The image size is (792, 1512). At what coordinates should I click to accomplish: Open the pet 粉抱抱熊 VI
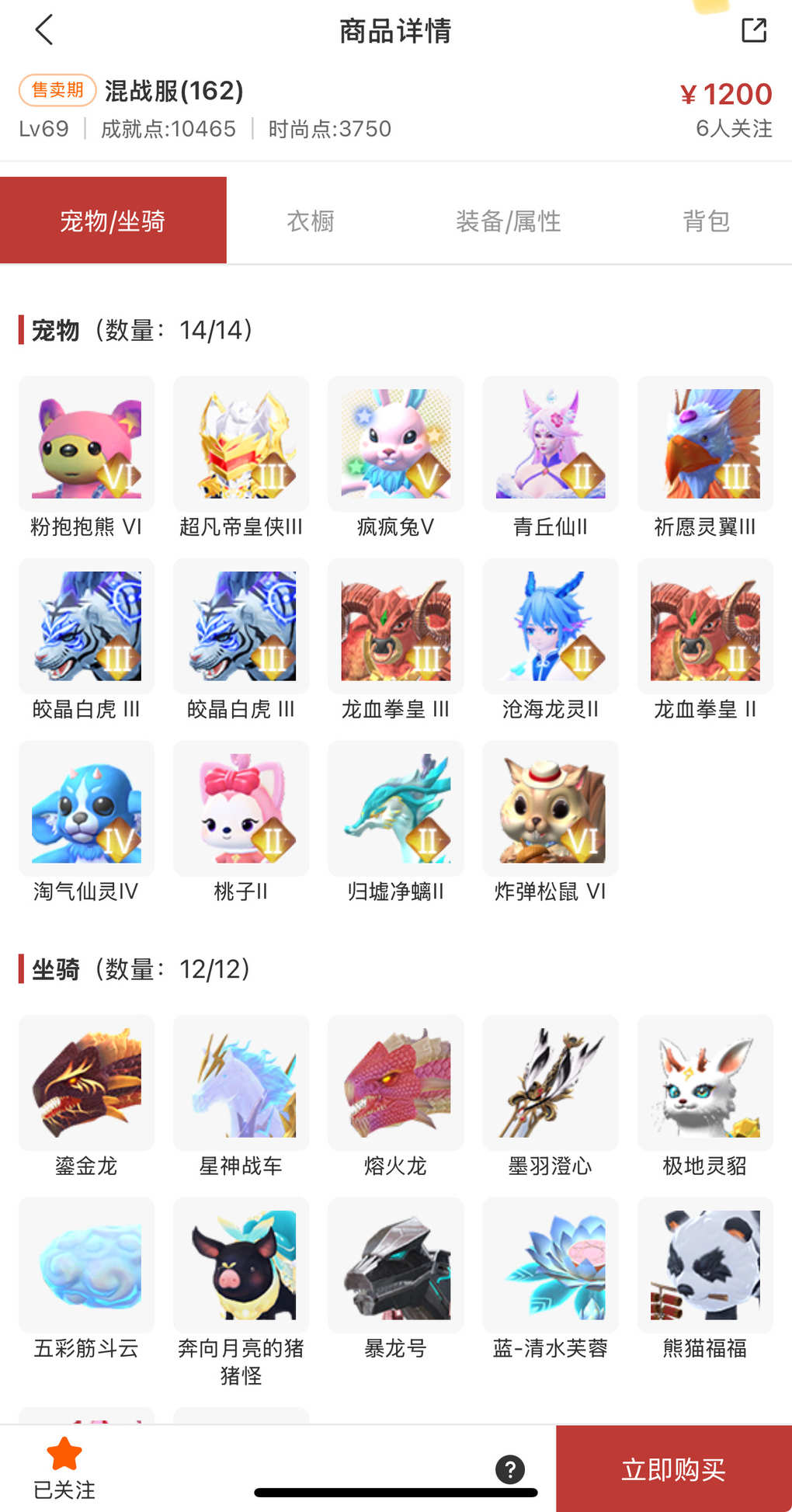click(x=86, y=444)
